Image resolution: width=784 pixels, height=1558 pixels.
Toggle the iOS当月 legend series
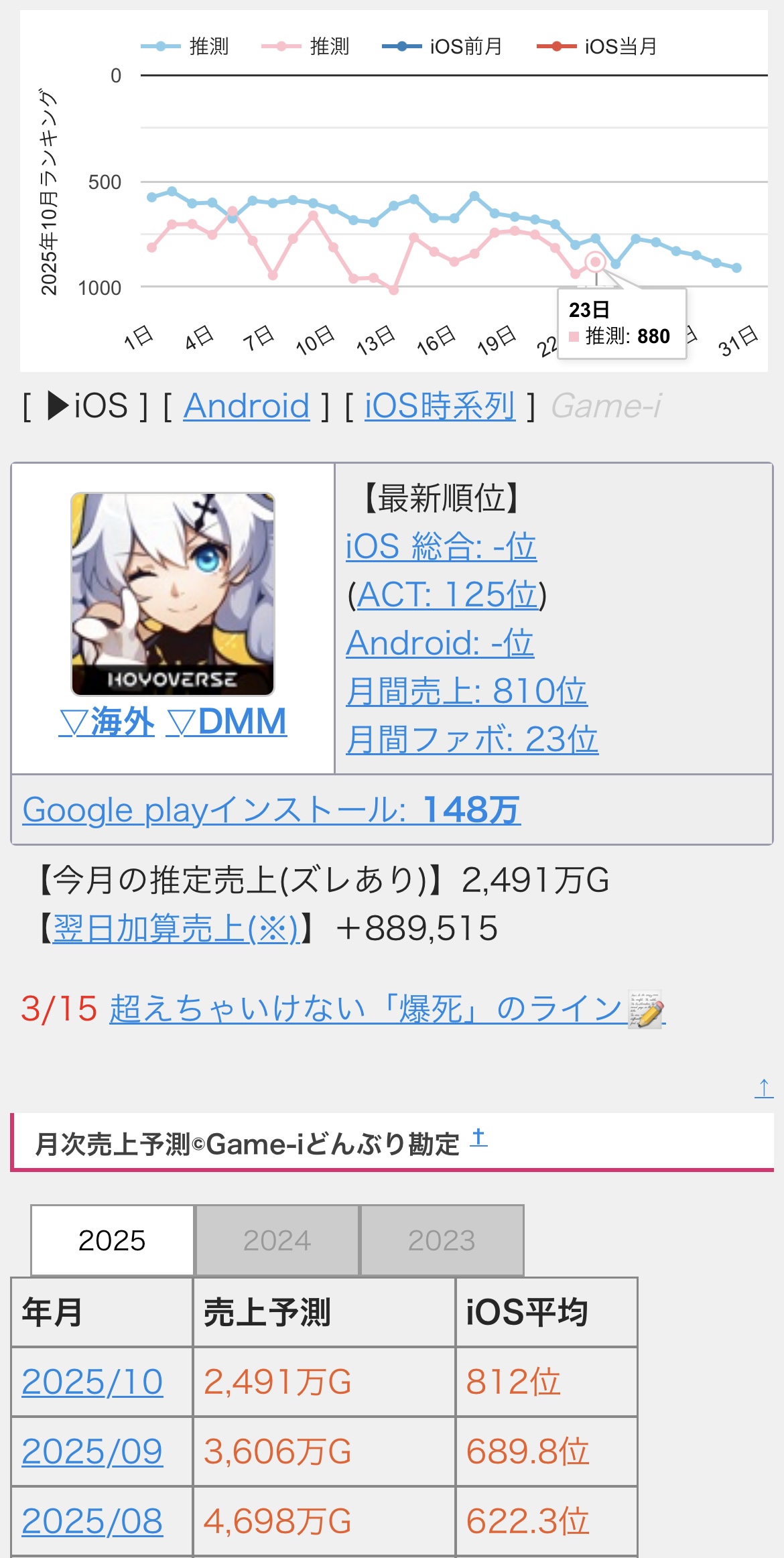coord(596,46)
